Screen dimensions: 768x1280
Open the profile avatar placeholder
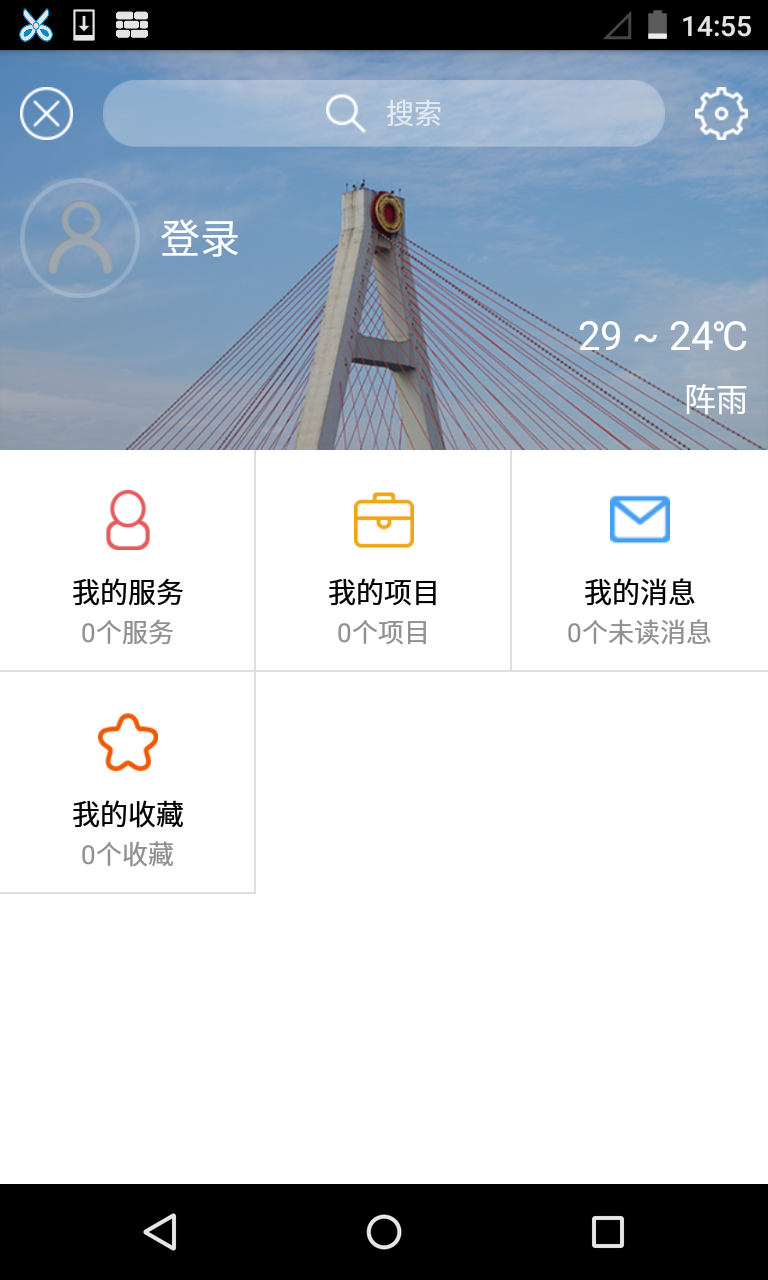[80, 238]
